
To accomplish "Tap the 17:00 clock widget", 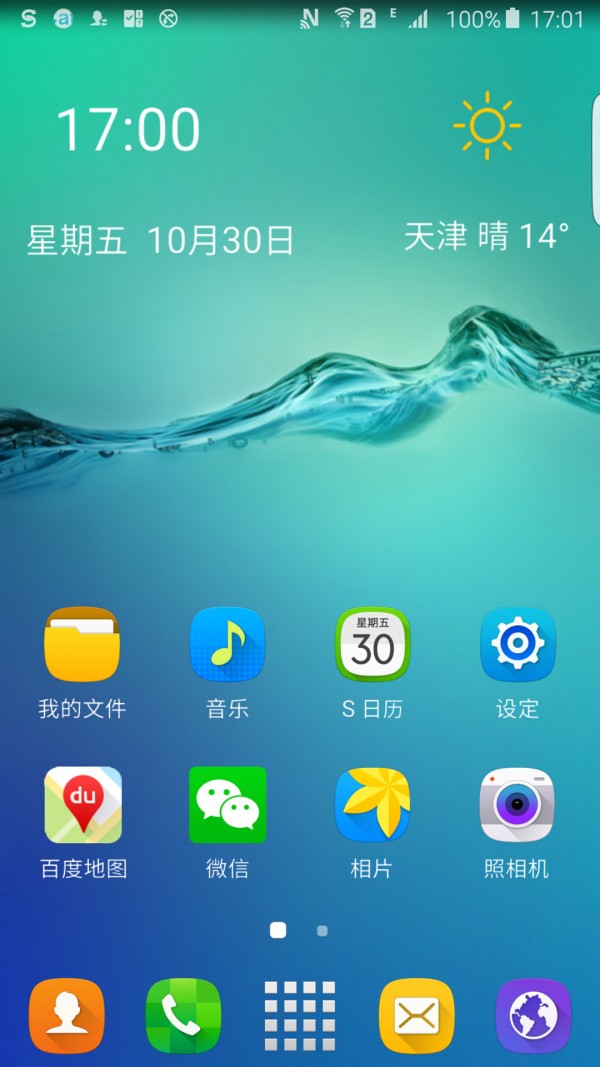I will click(128, 130).
